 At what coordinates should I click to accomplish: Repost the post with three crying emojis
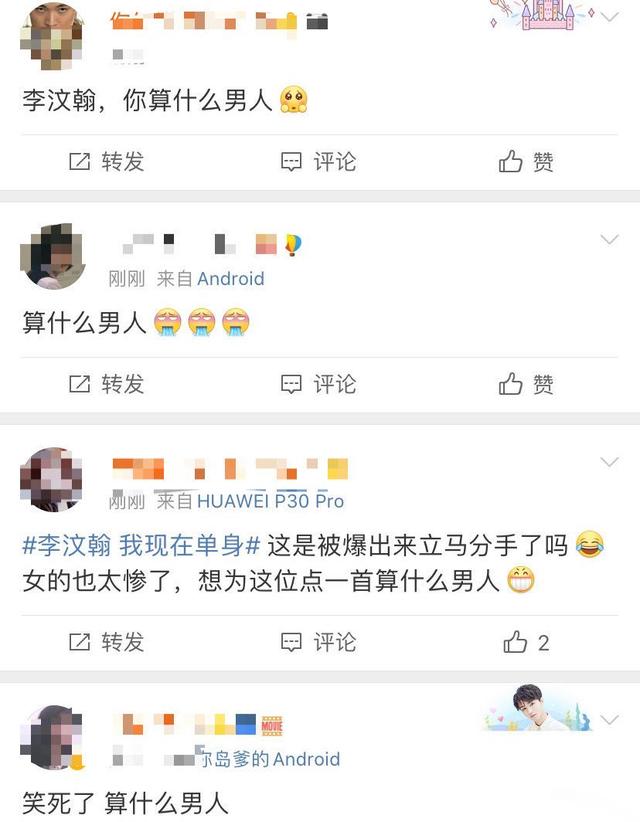coord(106,384)
